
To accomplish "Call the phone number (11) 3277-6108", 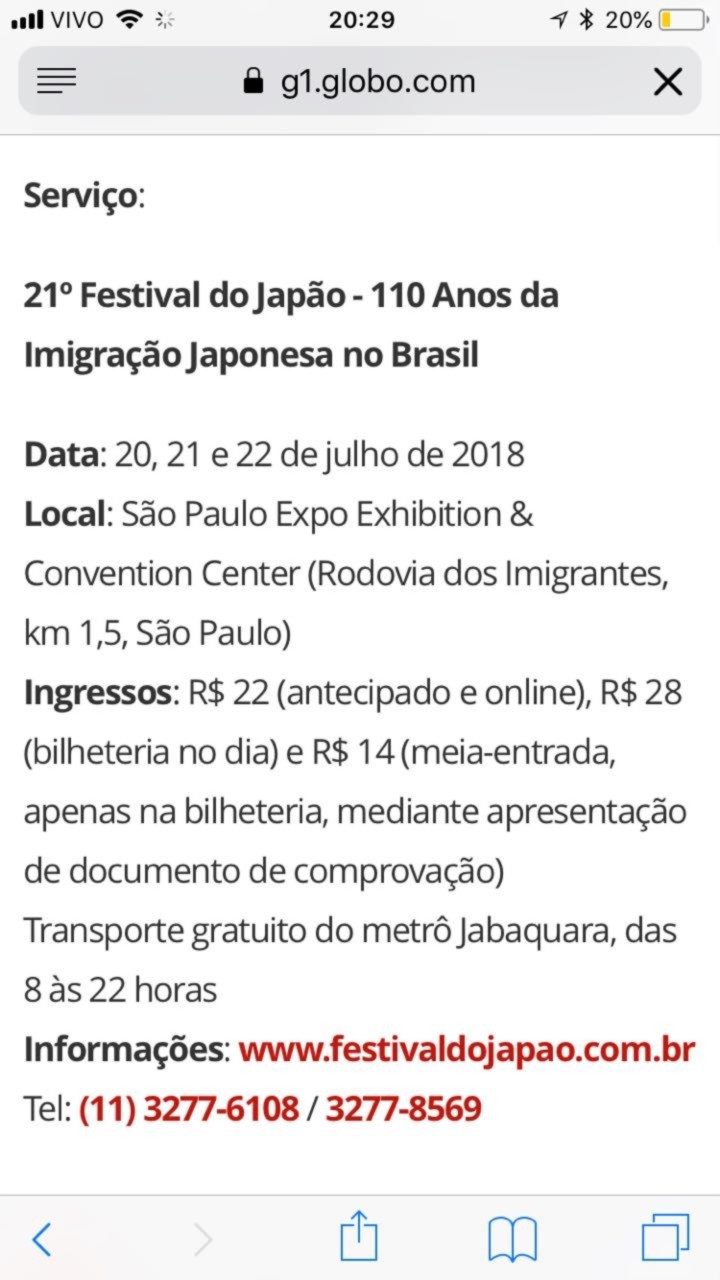I will coord(189,1108).
